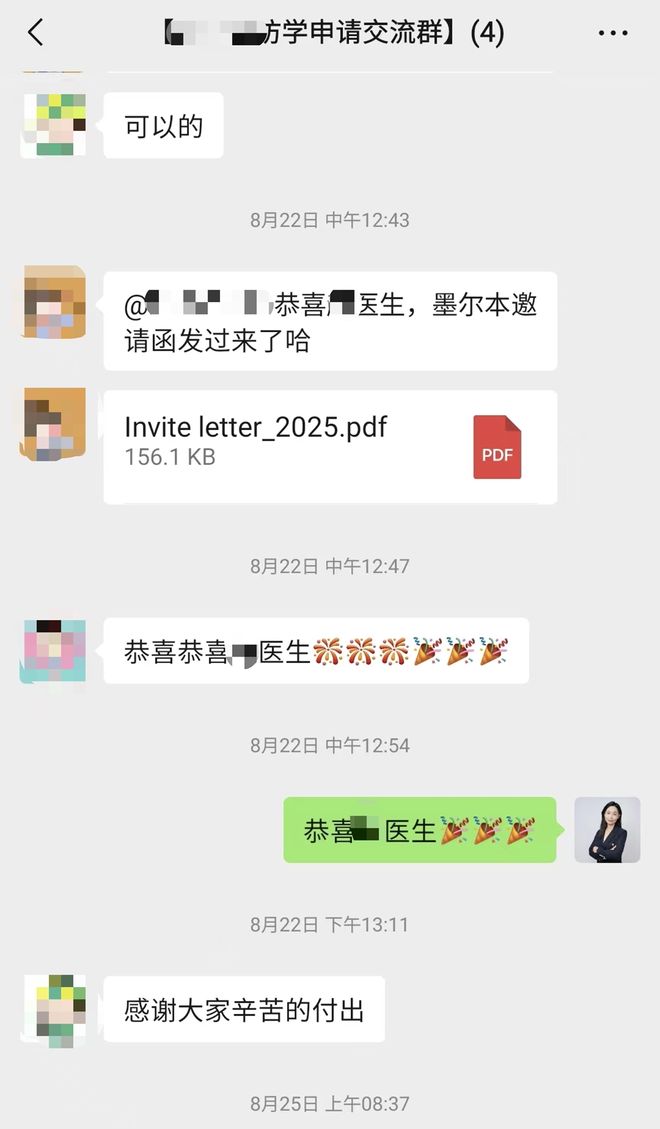Open my own profile photo on the right

(607, 830)
